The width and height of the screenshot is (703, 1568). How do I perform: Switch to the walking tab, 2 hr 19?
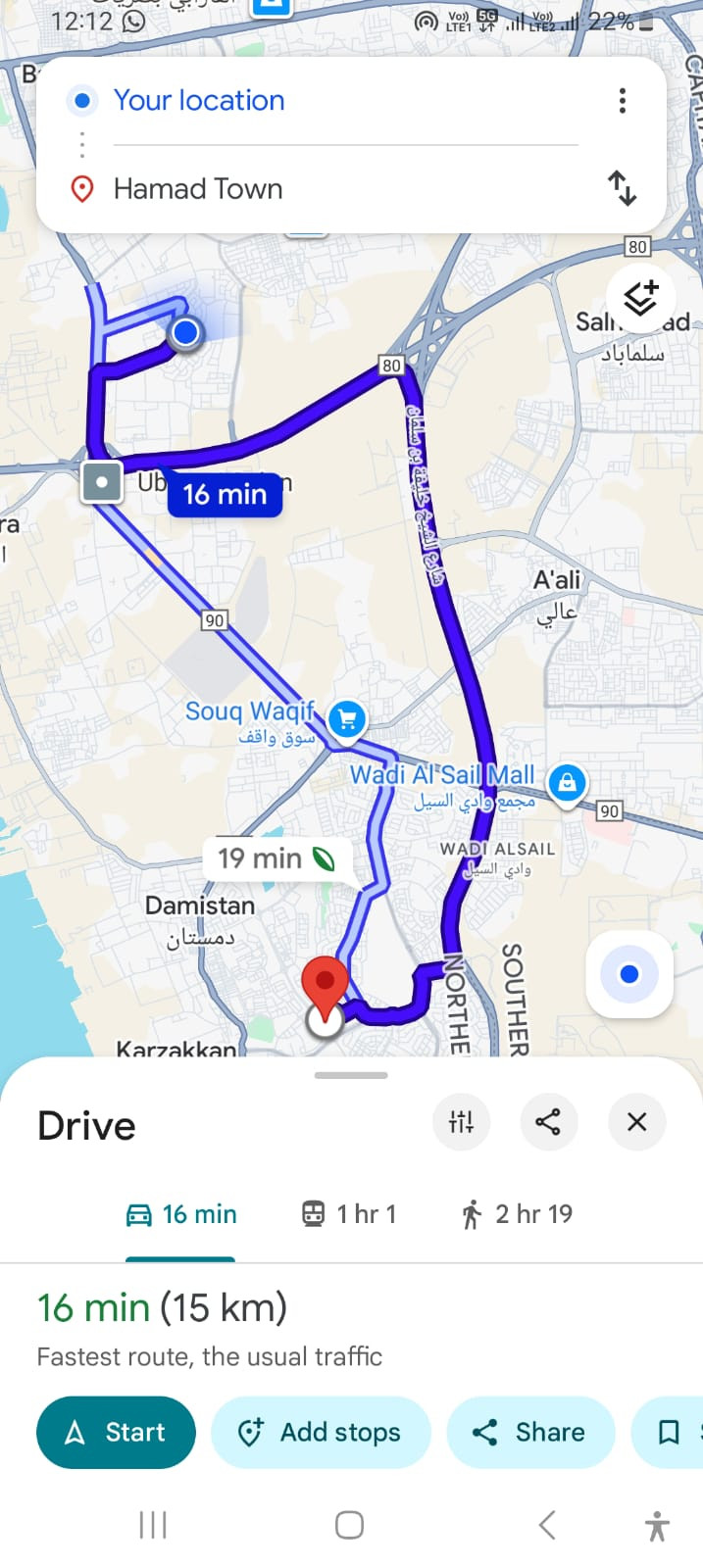pyautogui.click(x=516, y=1214)
